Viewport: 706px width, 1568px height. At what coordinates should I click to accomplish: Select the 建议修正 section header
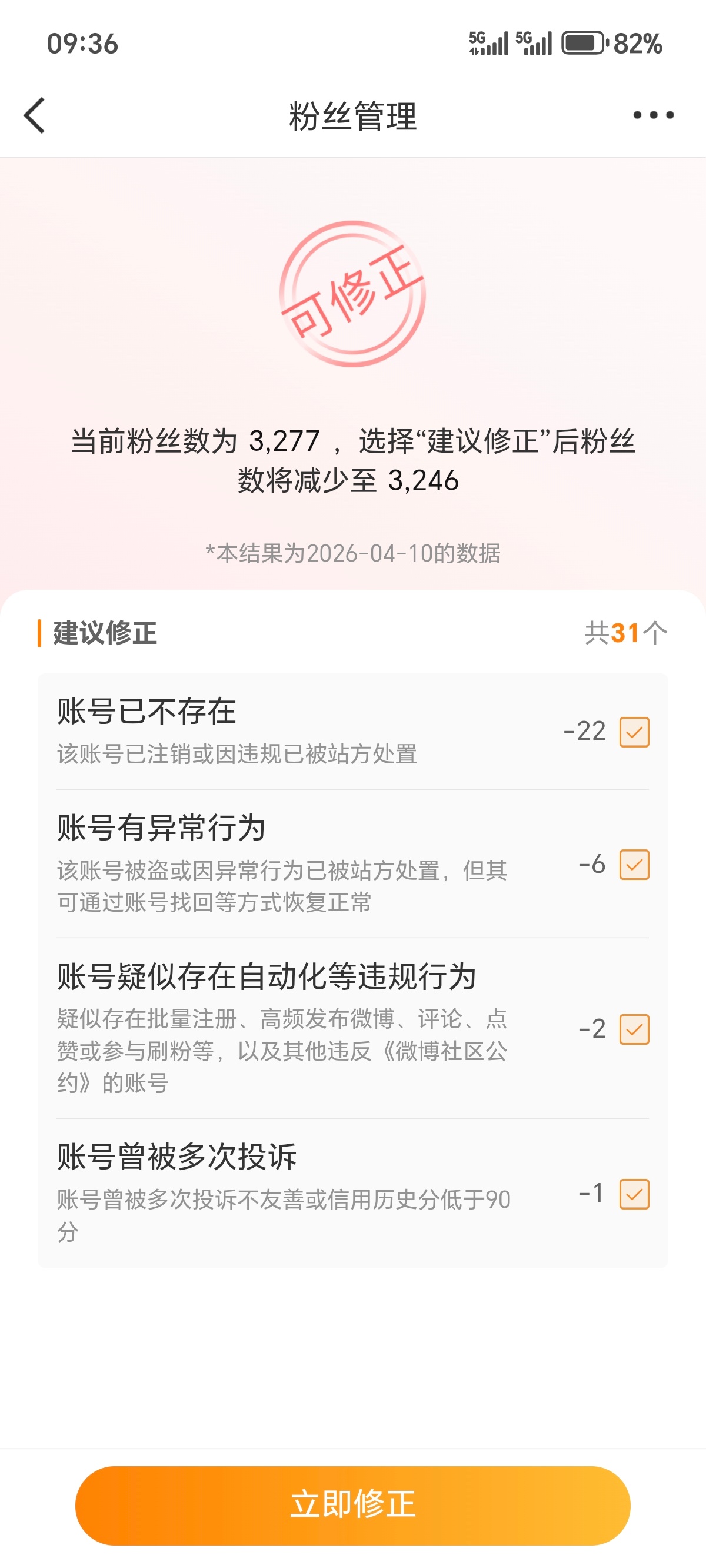click(x=104, y=633)
